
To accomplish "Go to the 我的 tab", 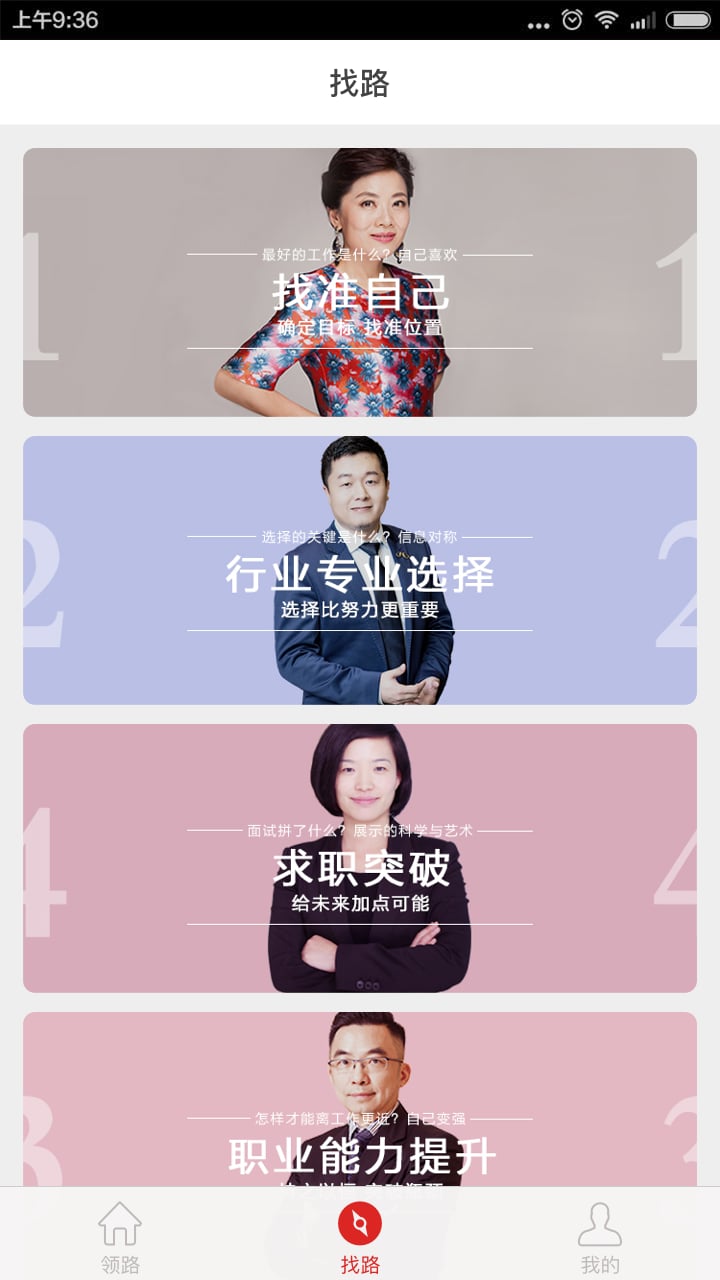I will click(600, 1237).
